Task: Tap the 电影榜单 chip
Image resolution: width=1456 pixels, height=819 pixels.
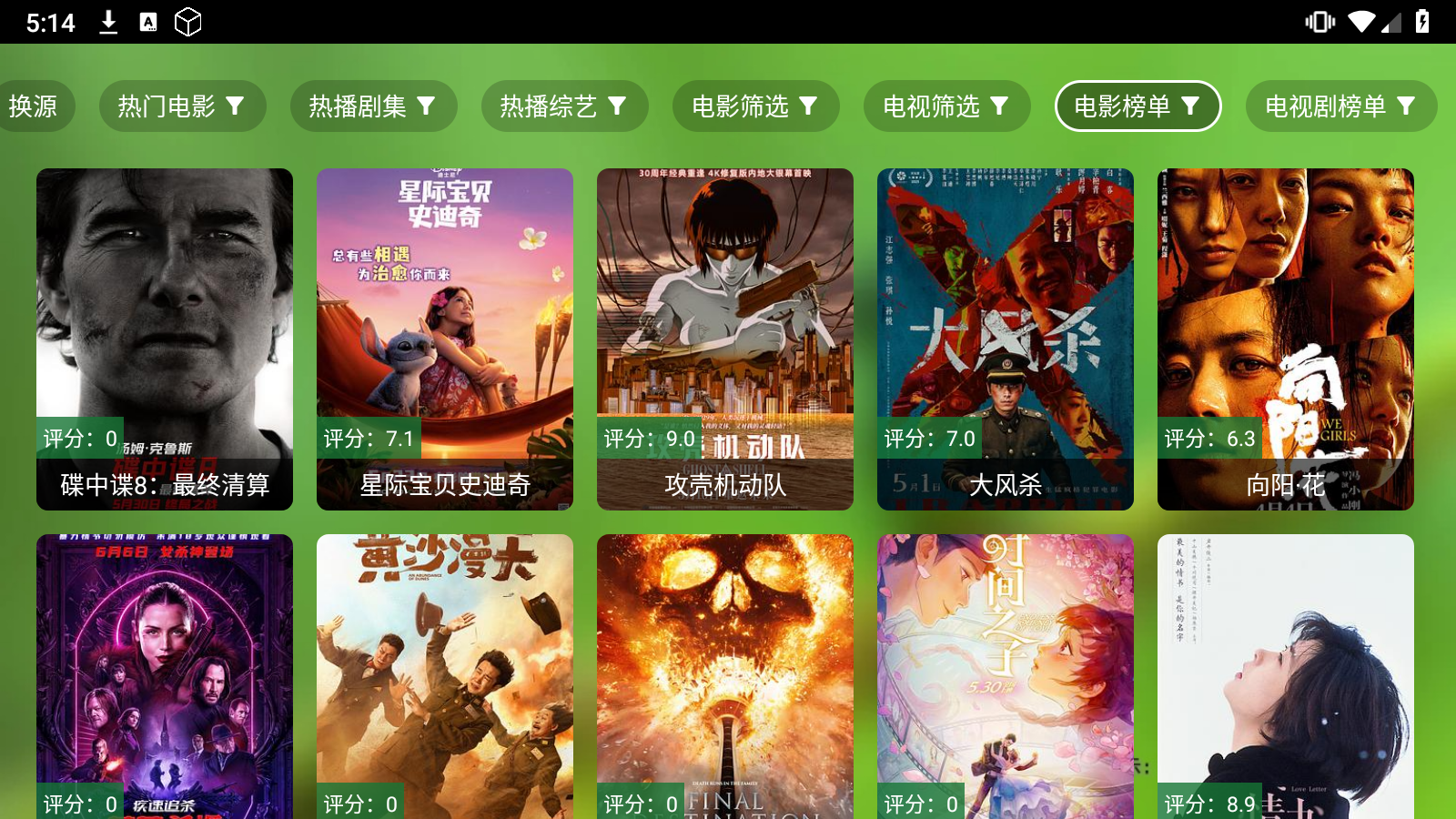Action: (1137, 106)
